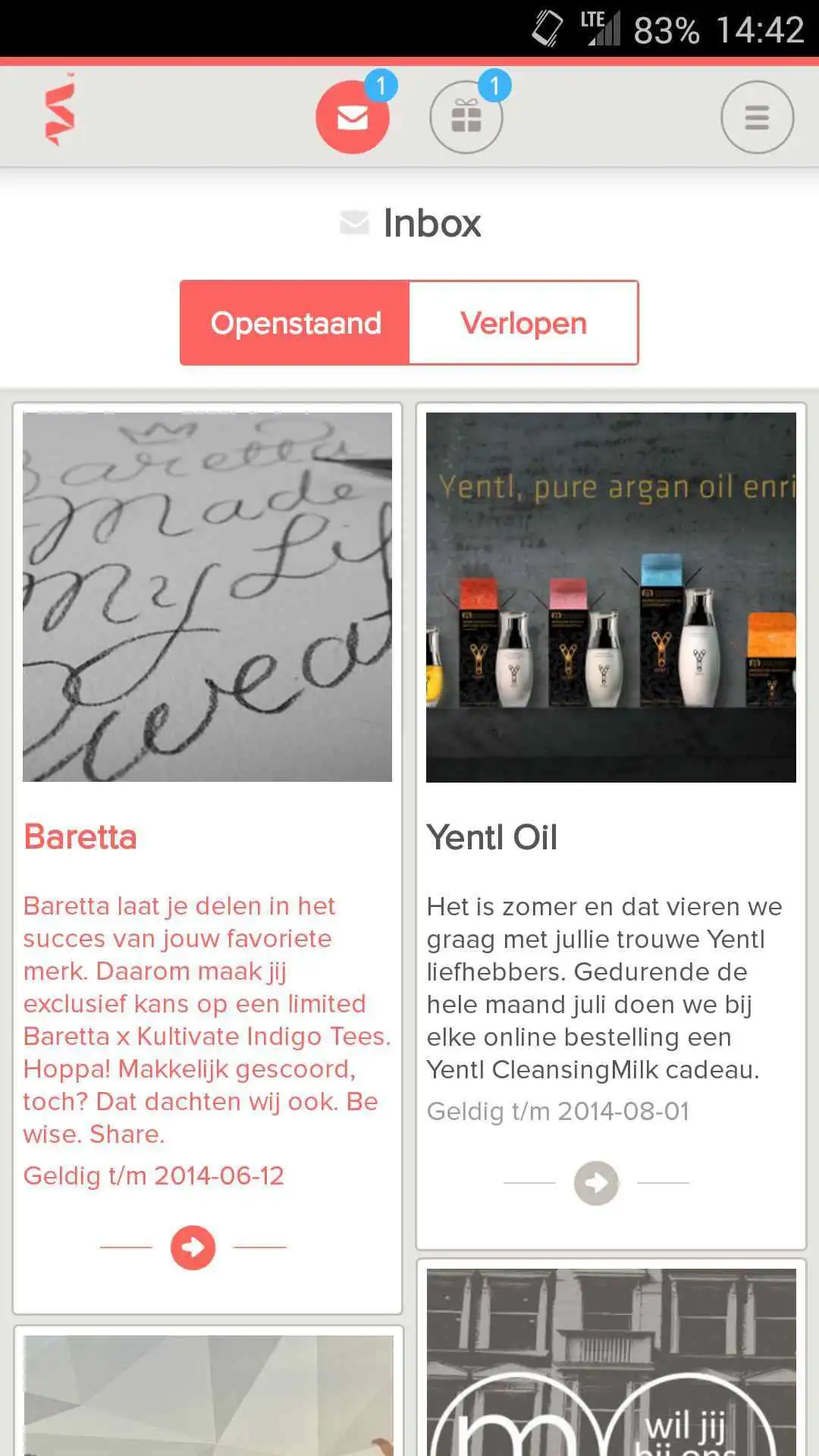The image size is (819, 1456).
Task: Tap the grey arrow under Yentl Oil
Action: [x=596, y=1182]
